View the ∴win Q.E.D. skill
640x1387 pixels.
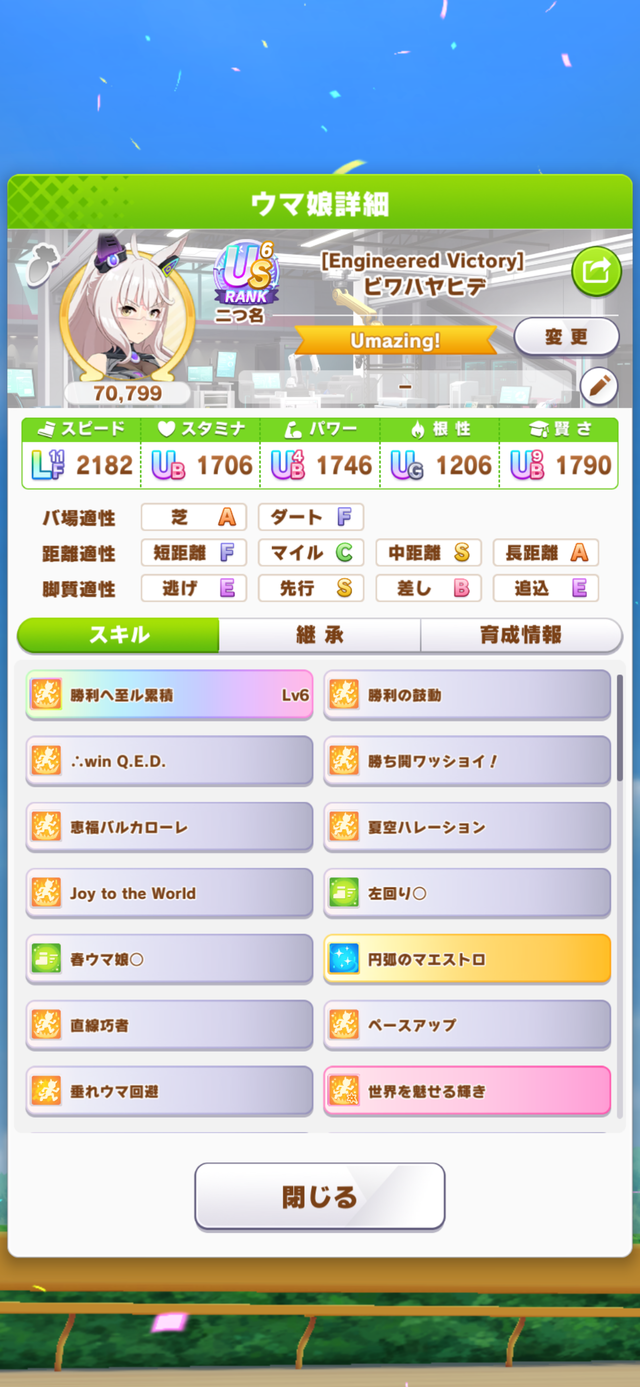point(169,761)
